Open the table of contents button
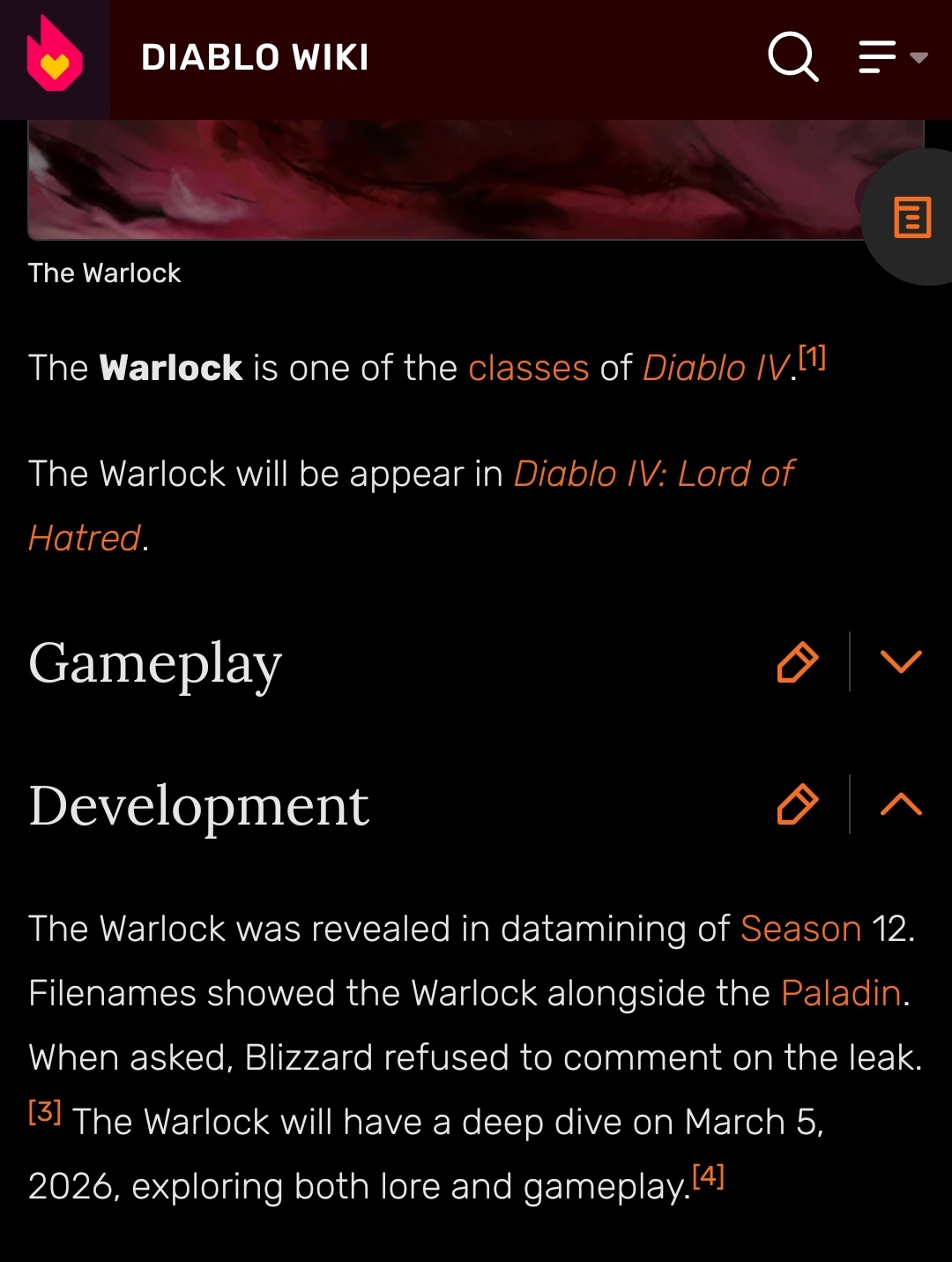 [911, 217]
